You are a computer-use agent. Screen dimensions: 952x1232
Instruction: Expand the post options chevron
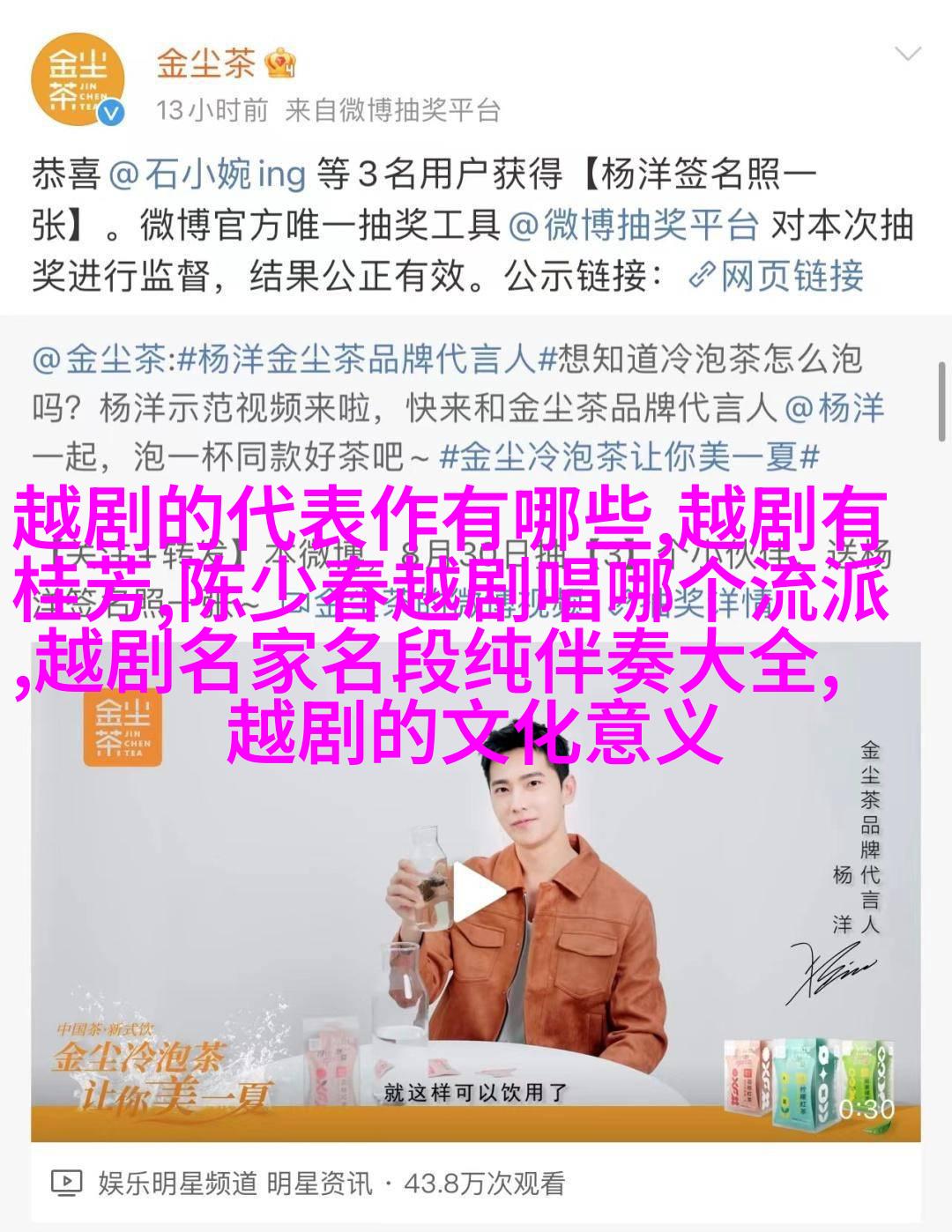coord(906,55)
